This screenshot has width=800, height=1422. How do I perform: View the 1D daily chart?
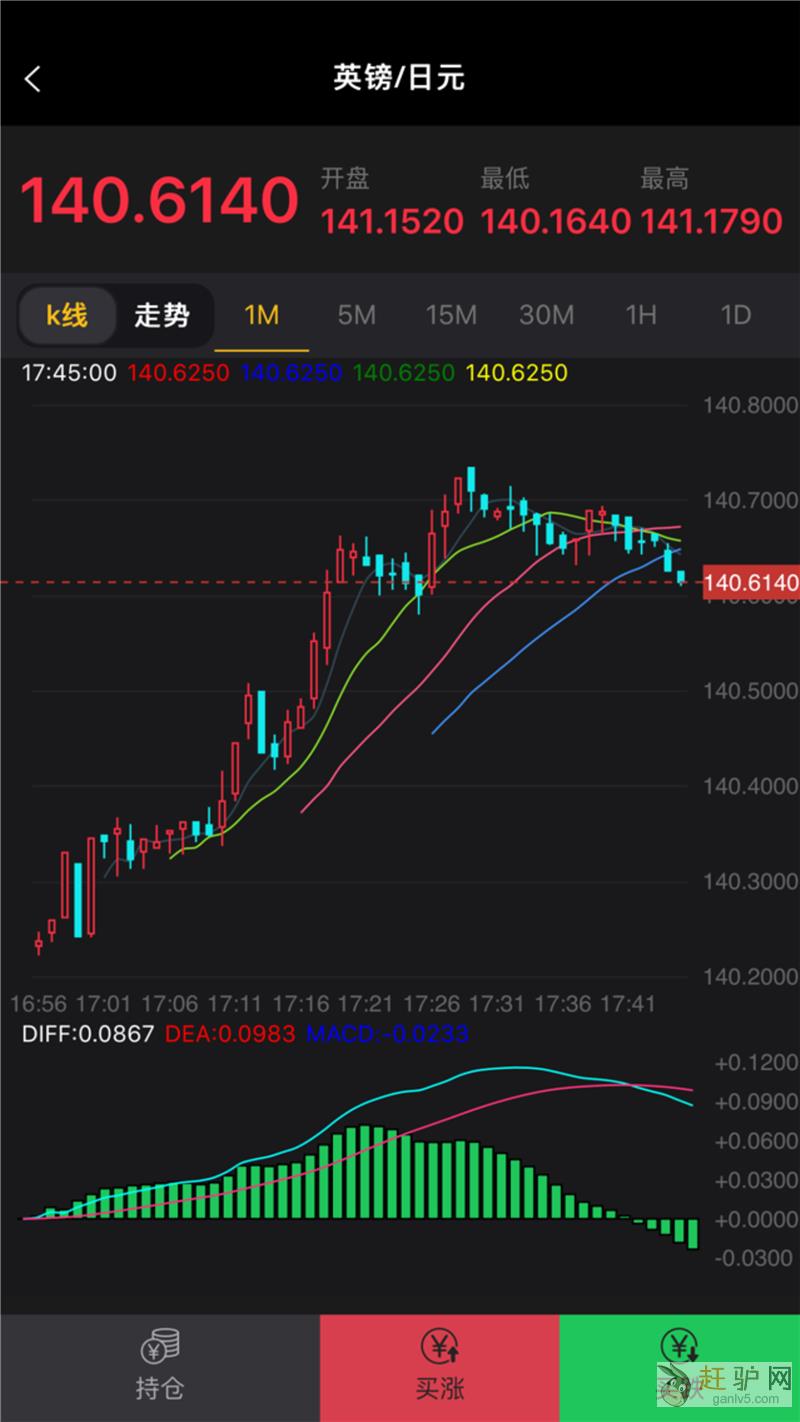pos(736,316)
